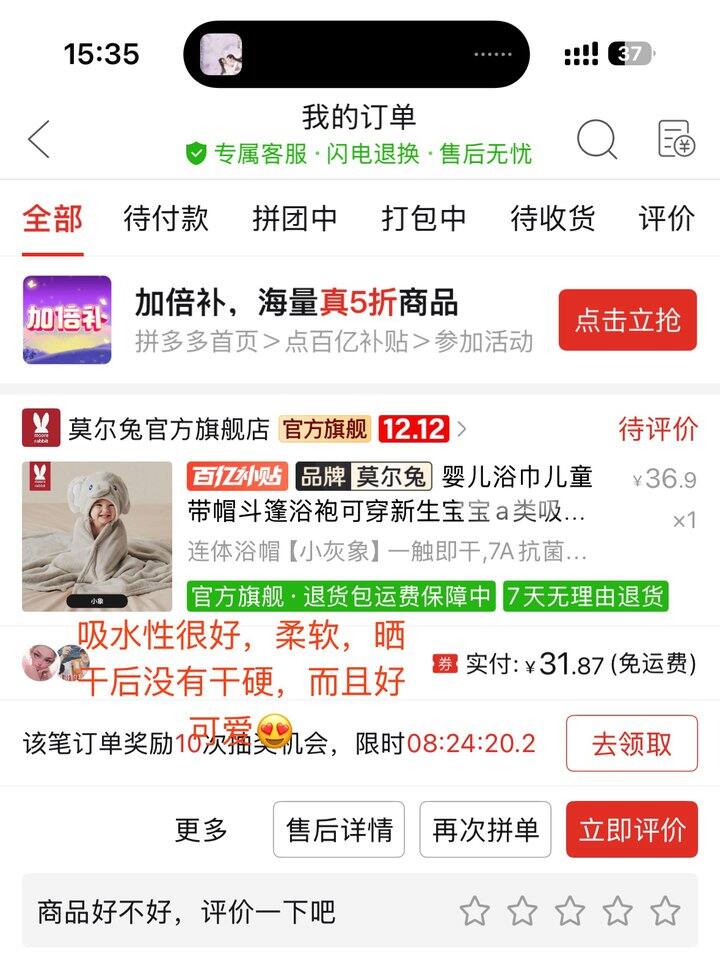
Task: Open order search magnifier
Action: [597, 139]
